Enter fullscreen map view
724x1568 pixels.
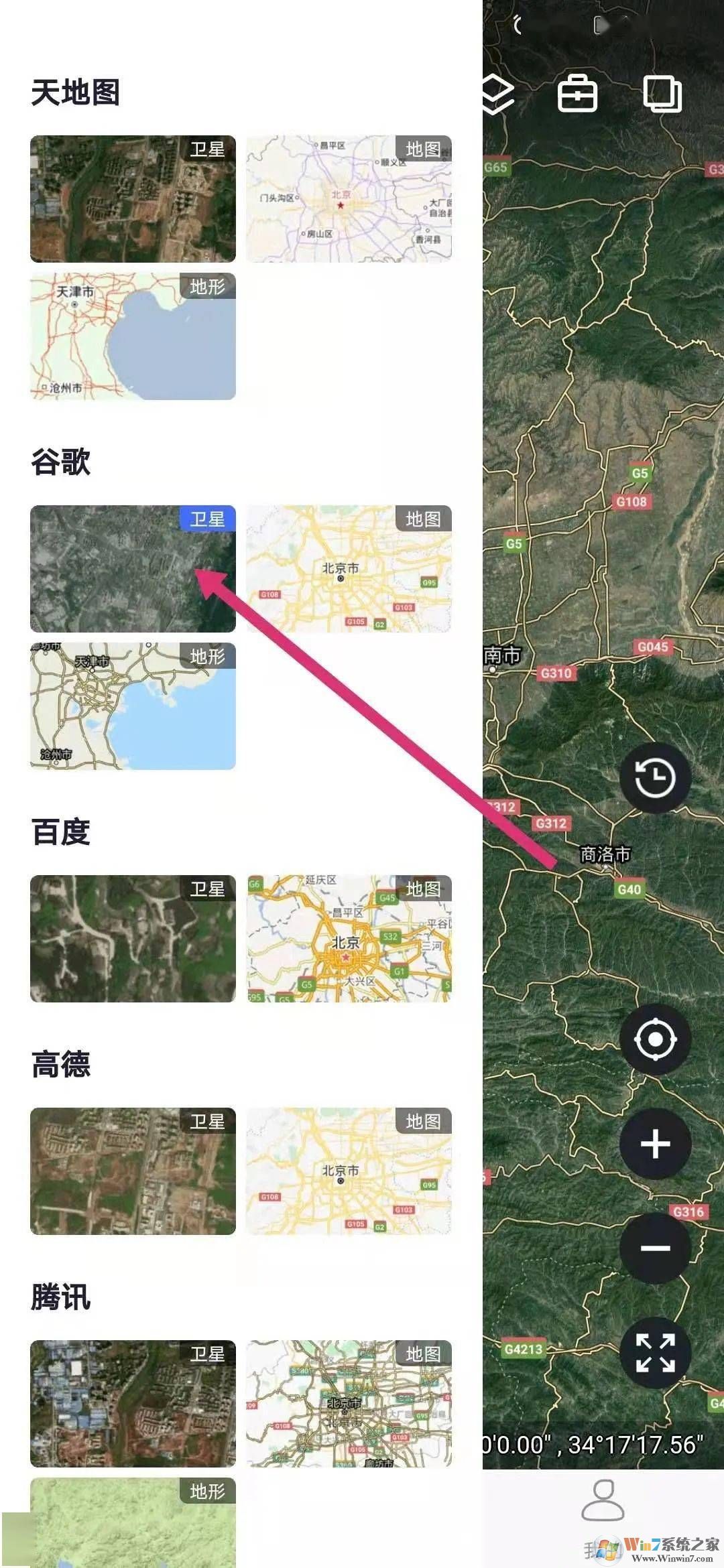click(655, 1352)
